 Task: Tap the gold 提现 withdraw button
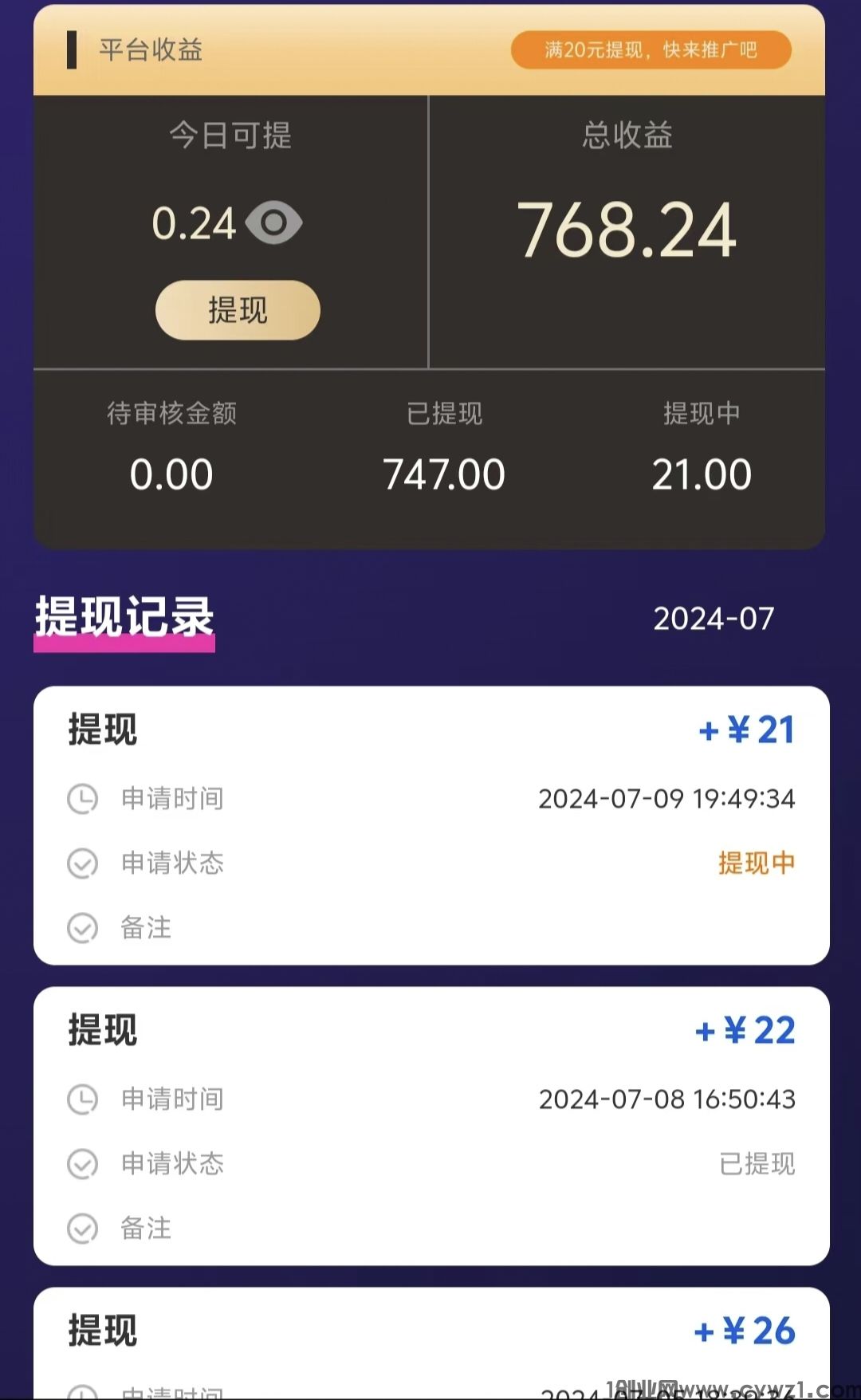point(238,310)
